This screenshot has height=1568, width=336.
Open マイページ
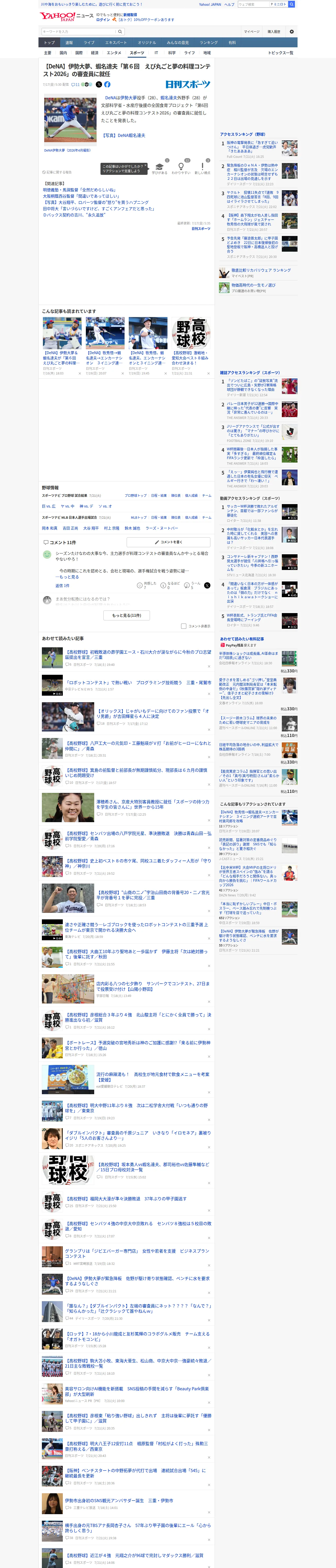[x=252, y=32]
